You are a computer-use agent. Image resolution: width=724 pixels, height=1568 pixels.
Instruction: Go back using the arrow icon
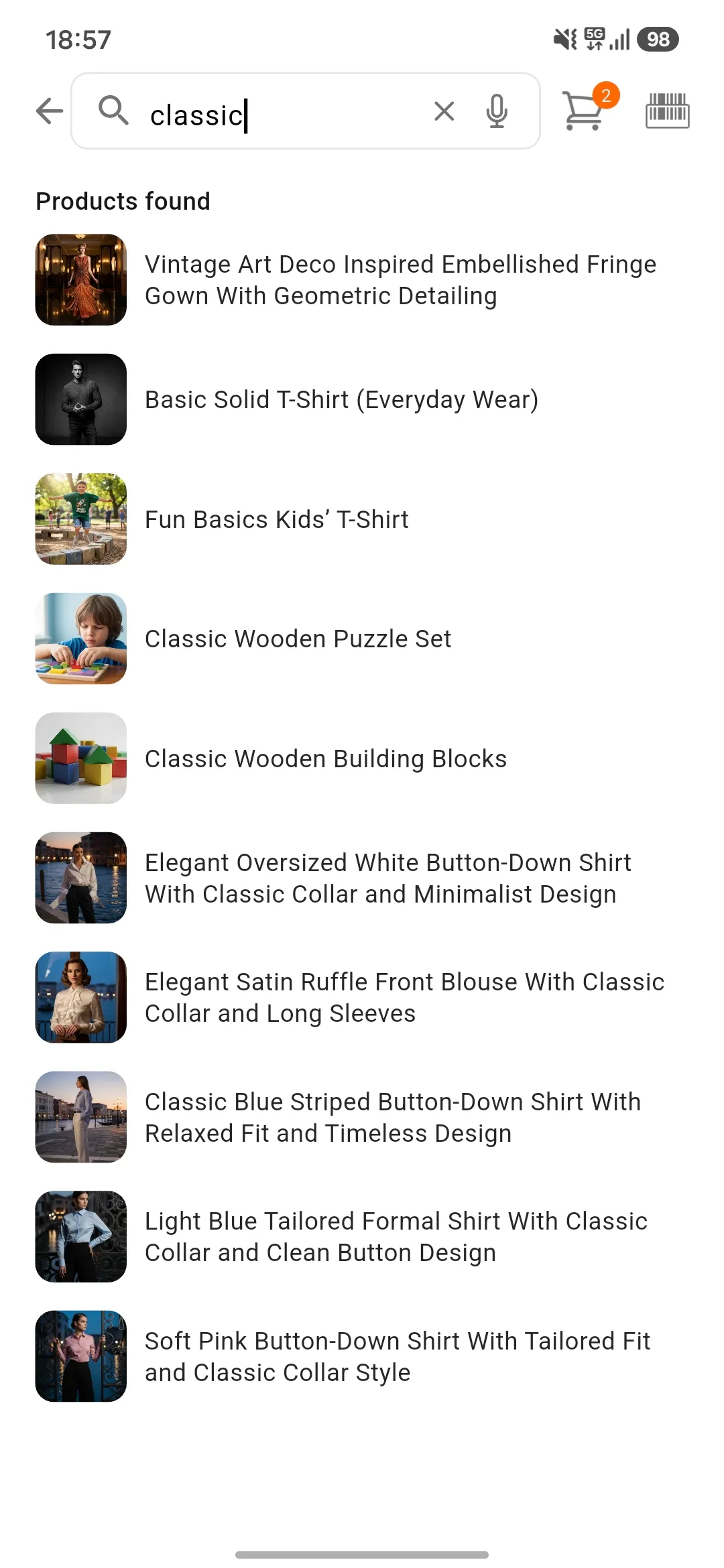50,111
